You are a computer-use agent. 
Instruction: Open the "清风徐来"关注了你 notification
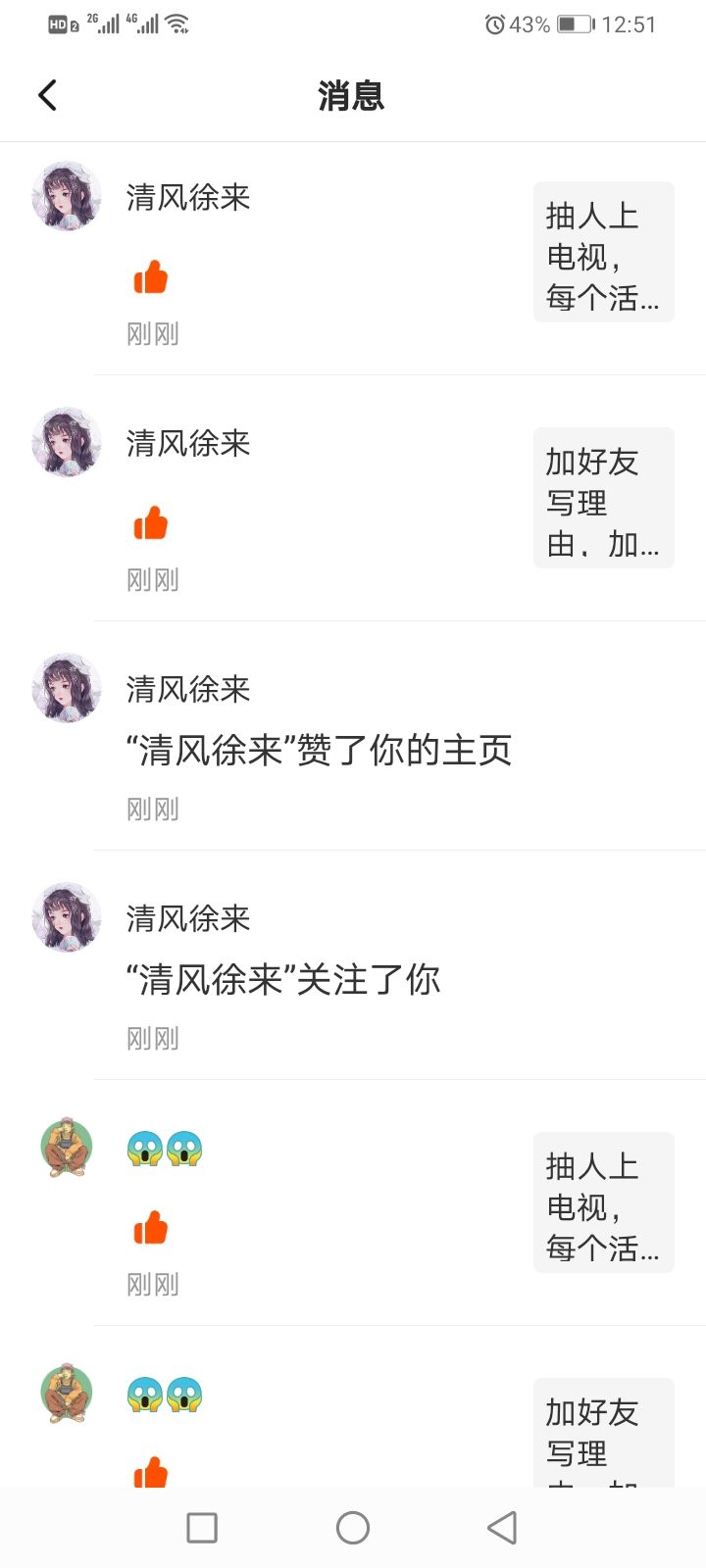click(284, 980)
